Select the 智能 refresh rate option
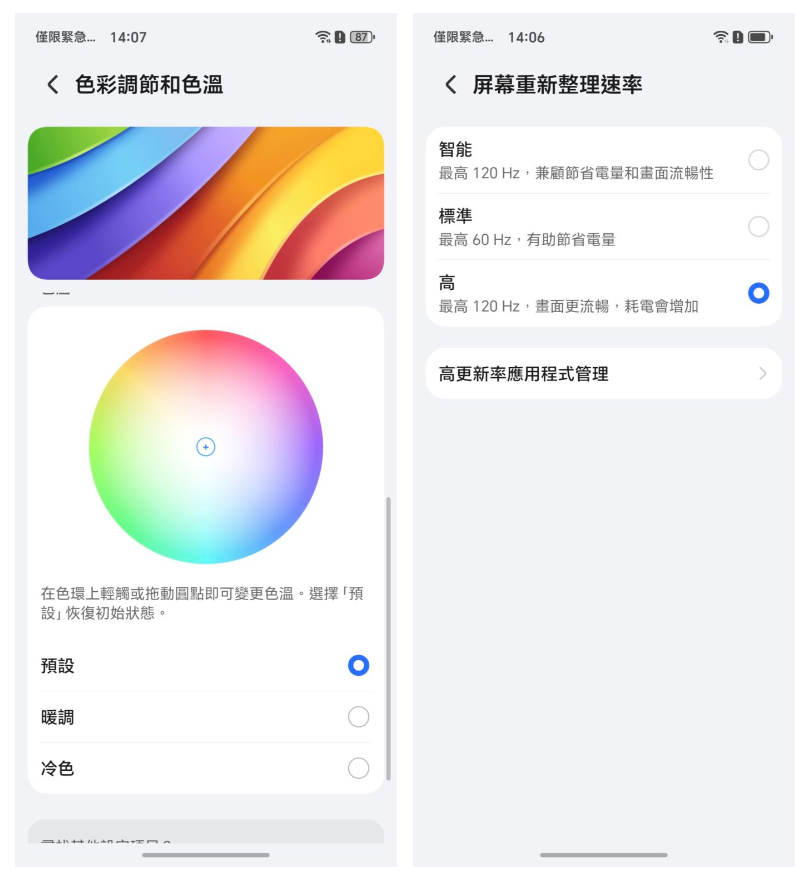The width and height of the screenshot is (807, 878). pyautogui.click(x=758, y=160)
